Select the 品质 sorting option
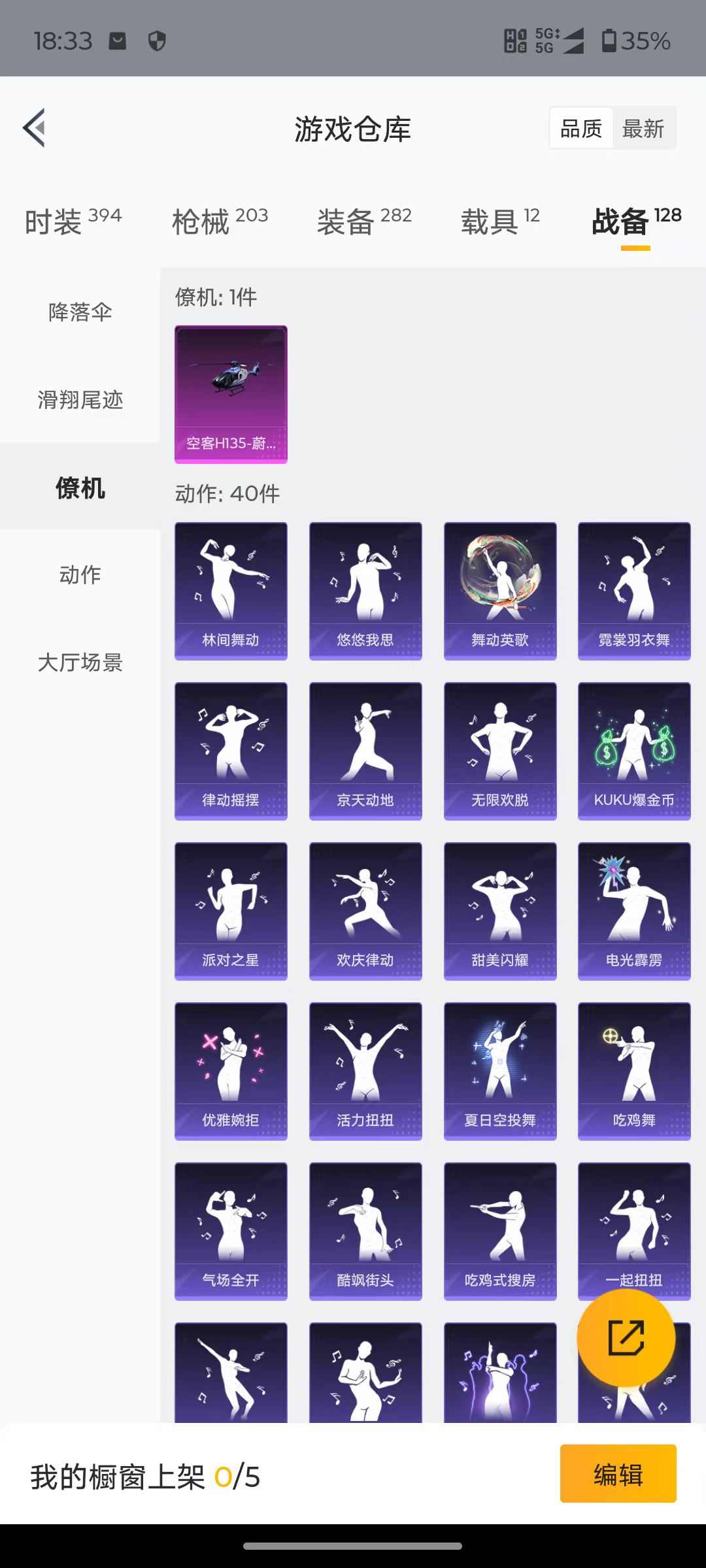Viewport: 706px width, 1568px height. pos(580,129)
